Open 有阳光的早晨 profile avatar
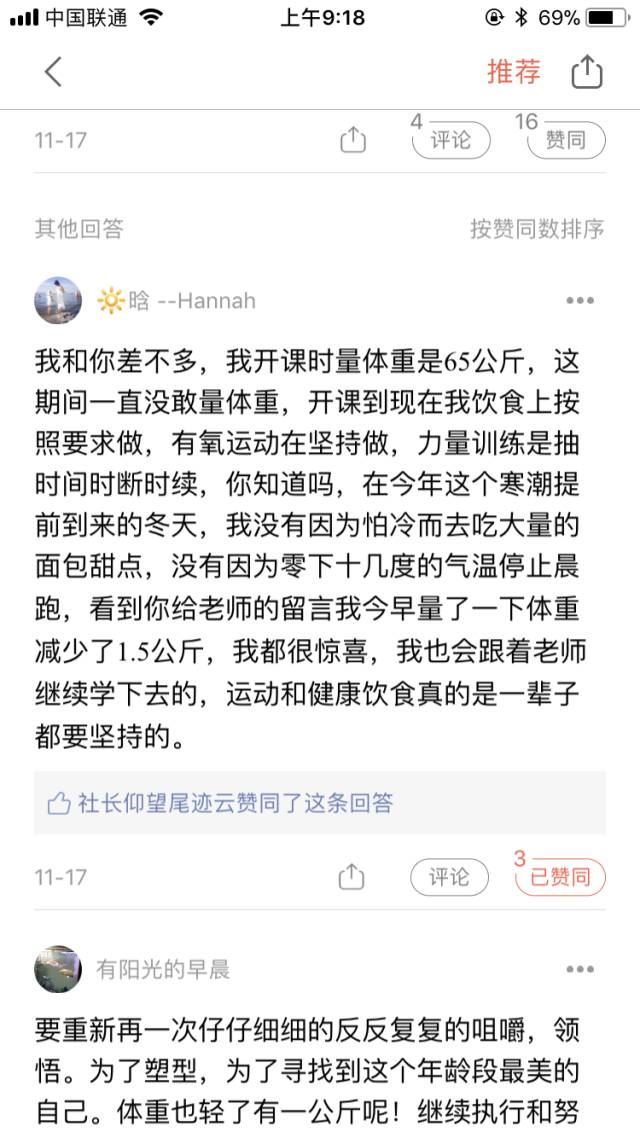Screen dimensions: 640x1138 tap(58, 968)
